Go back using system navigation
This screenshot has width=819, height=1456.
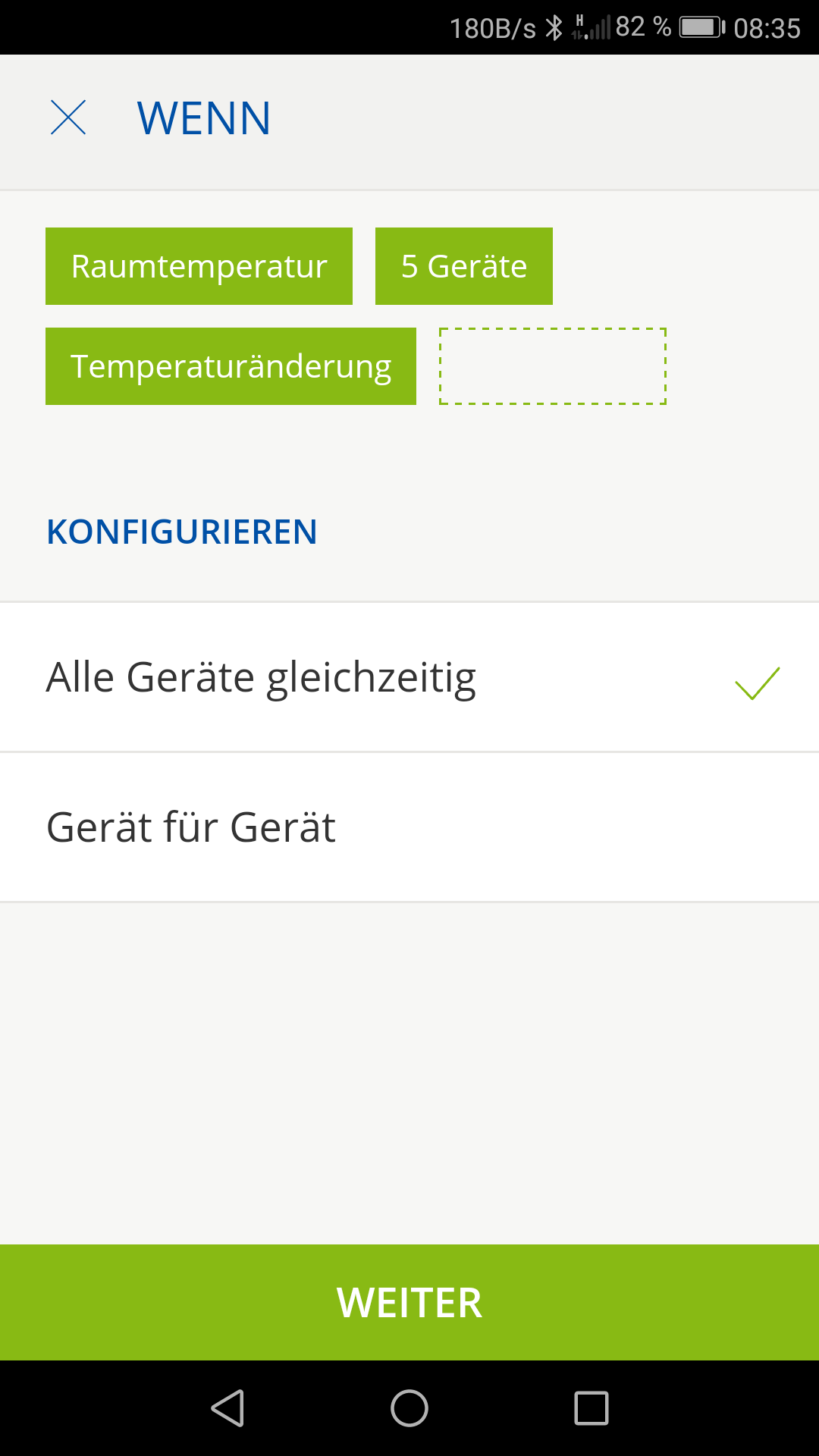point(227,1408)
